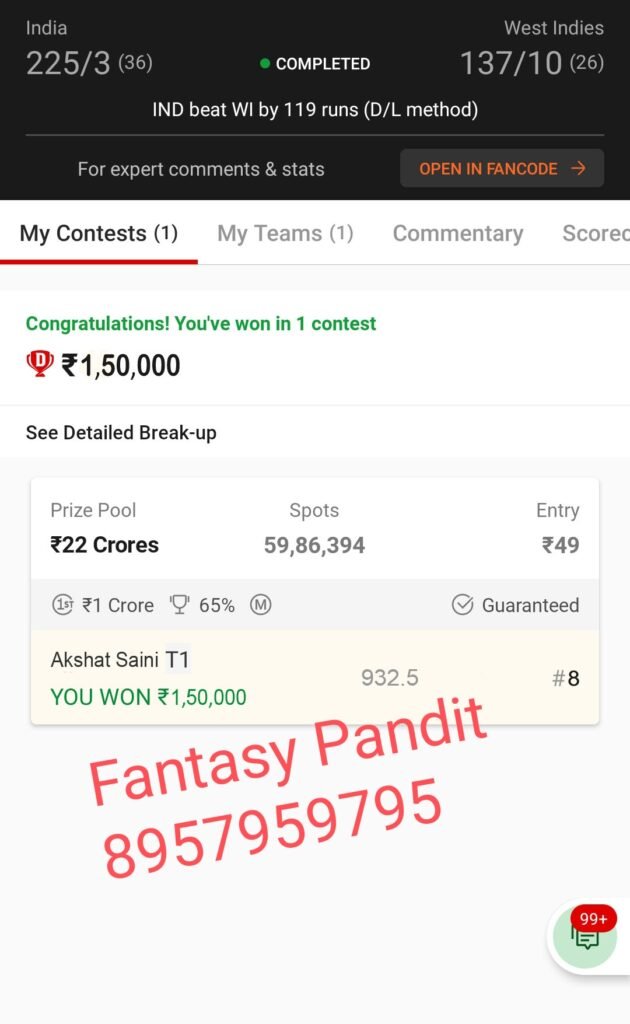Open the ₹22 Crores prize pool contest
This screenshot has height=1024, width=630.
[314, 530]
